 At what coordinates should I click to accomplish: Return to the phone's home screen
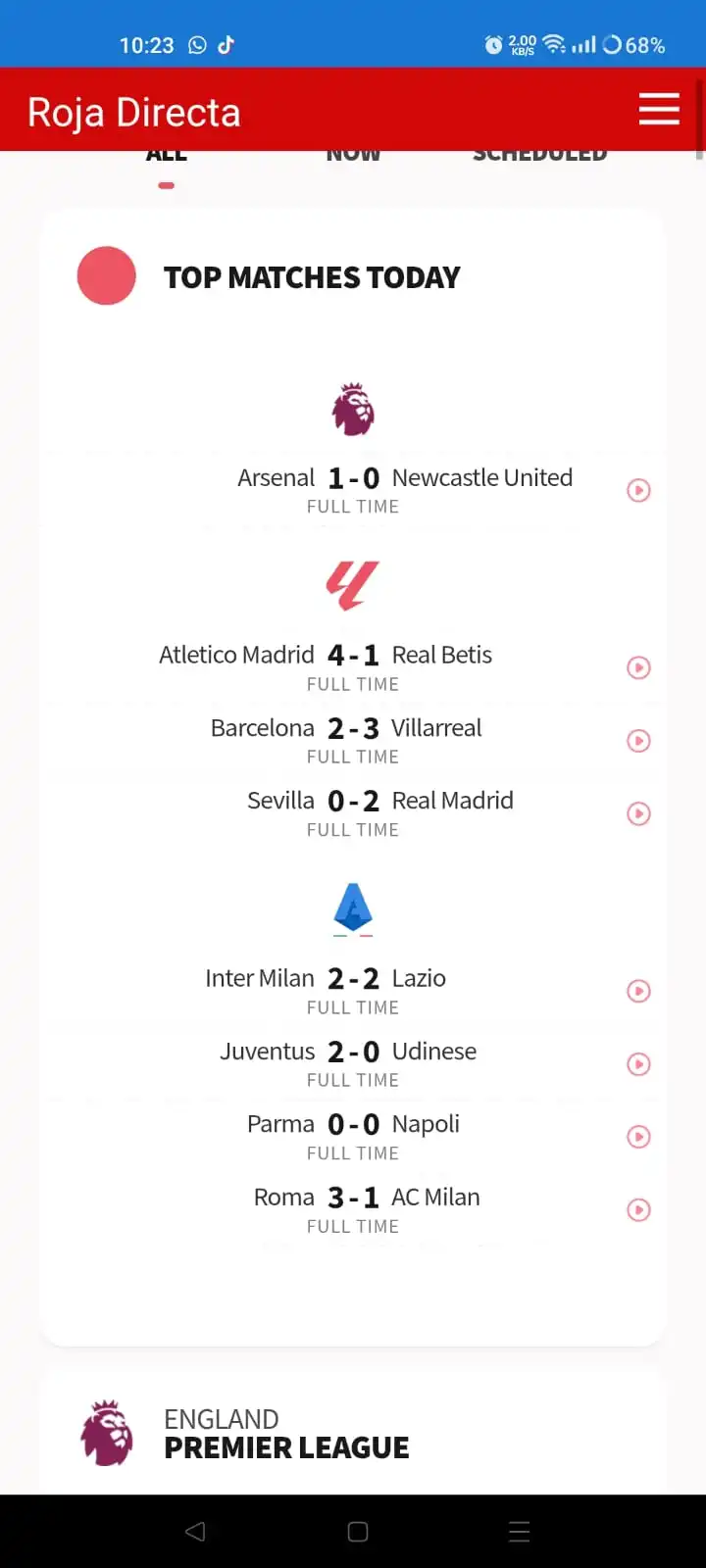pos(358,1532)
